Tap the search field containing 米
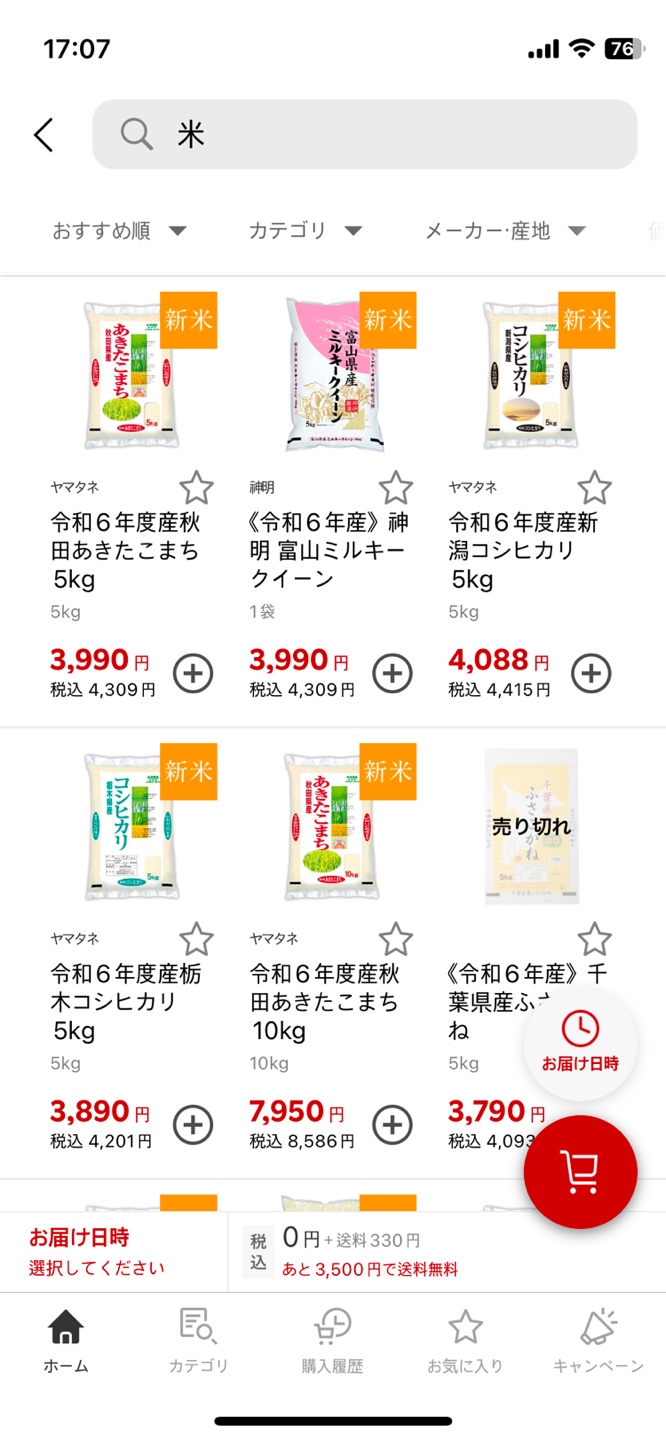The image size is (666, 1440). point(364,134)
